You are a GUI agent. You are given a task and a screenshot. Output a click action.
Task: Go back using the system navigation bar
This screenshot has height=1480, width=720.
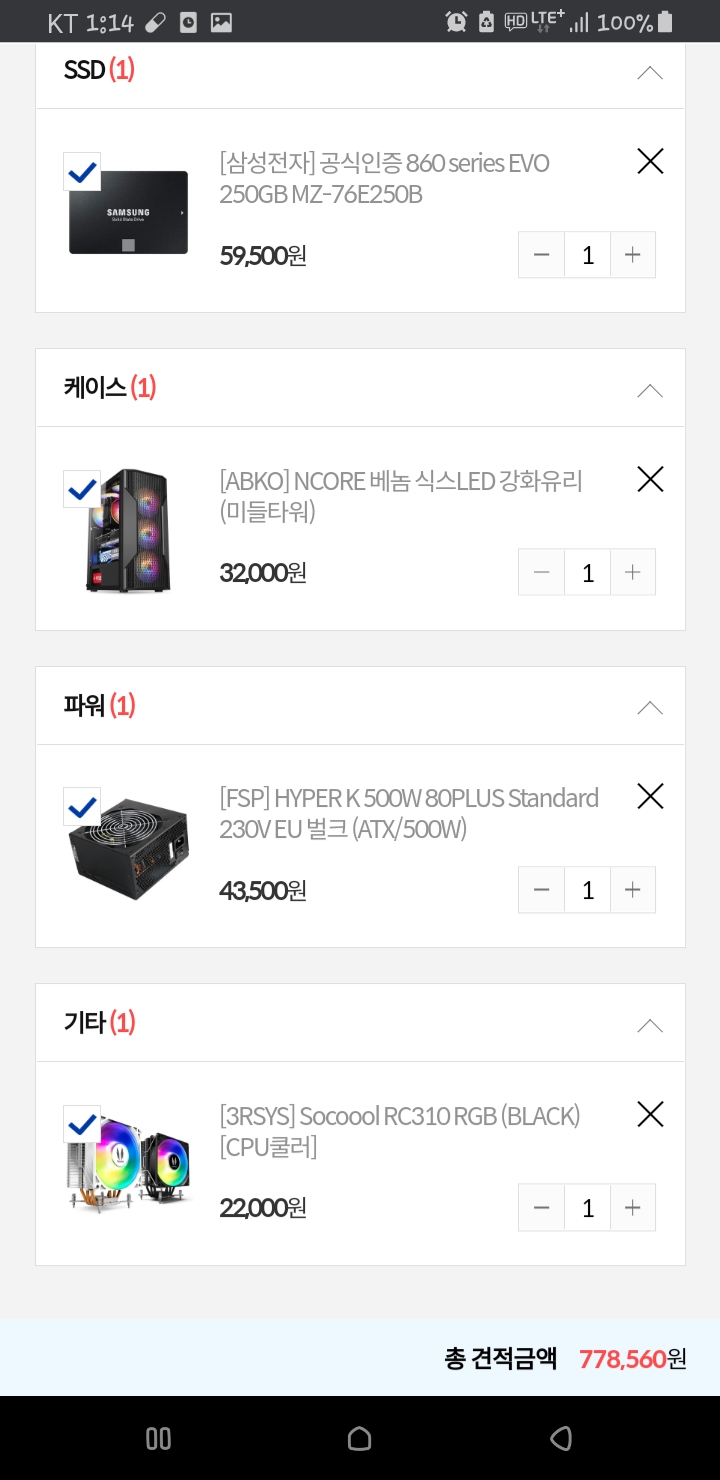click(x=561, y=1438)
